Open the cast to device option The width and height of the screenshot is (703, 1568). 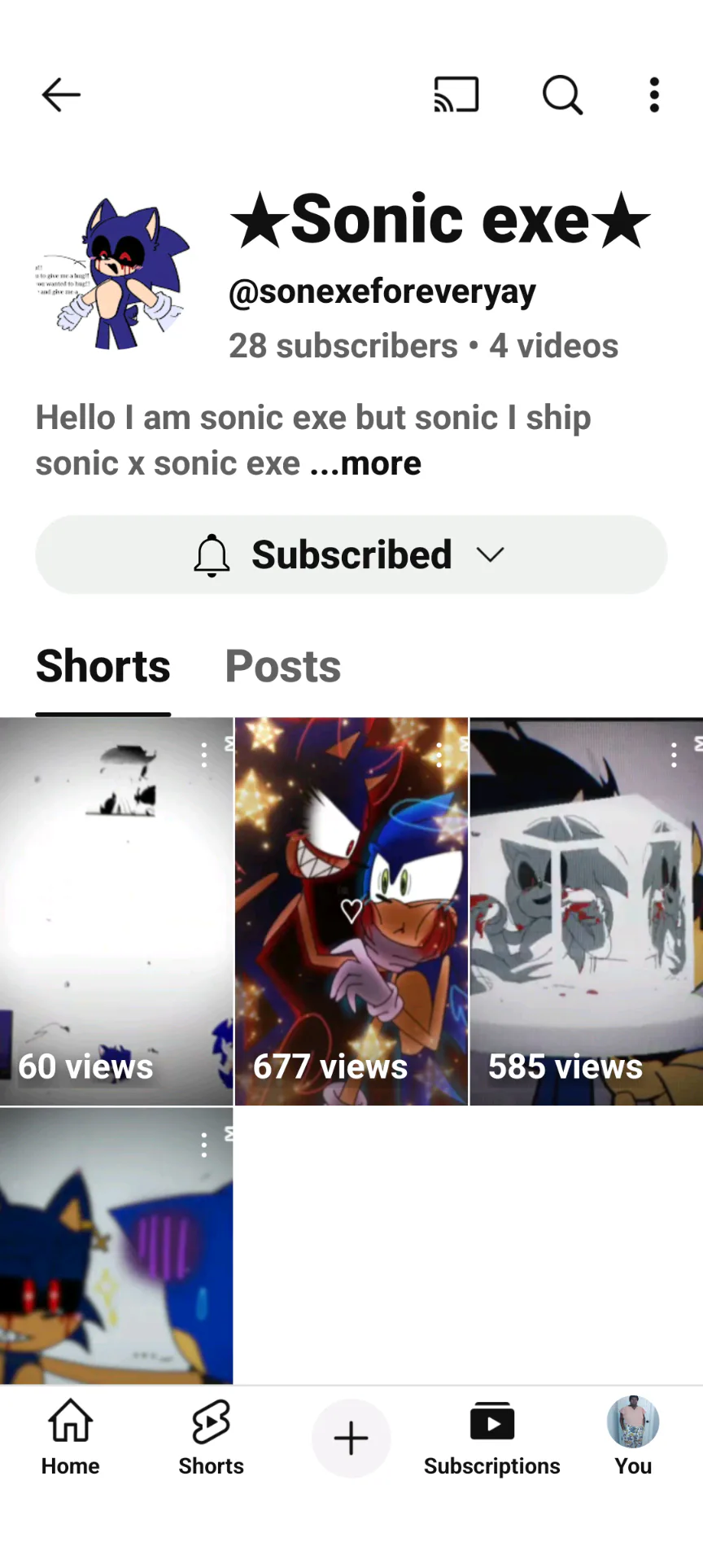pos(456,95)
